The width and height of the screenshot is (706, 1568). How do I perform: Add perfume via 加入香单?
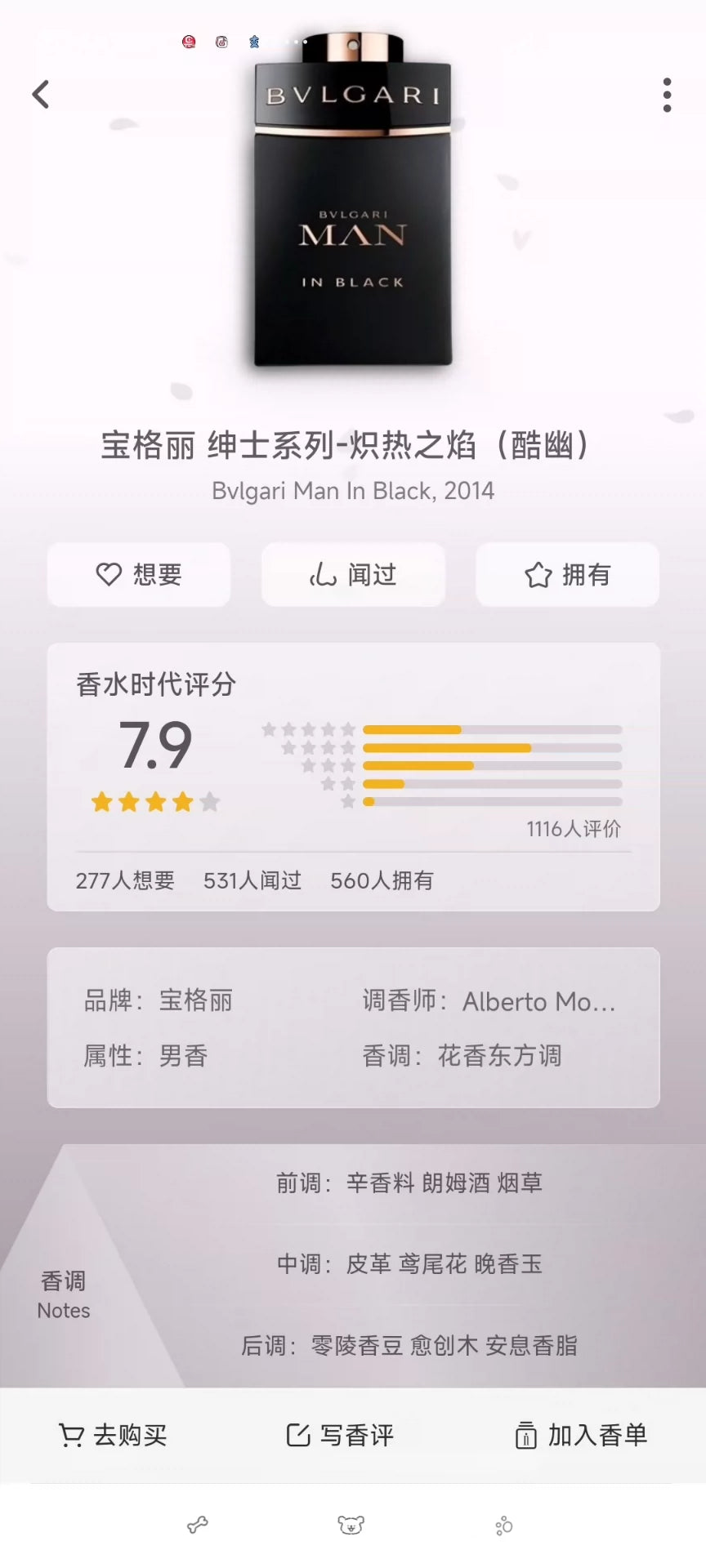pyautogui.click(x=581, y=1435)
